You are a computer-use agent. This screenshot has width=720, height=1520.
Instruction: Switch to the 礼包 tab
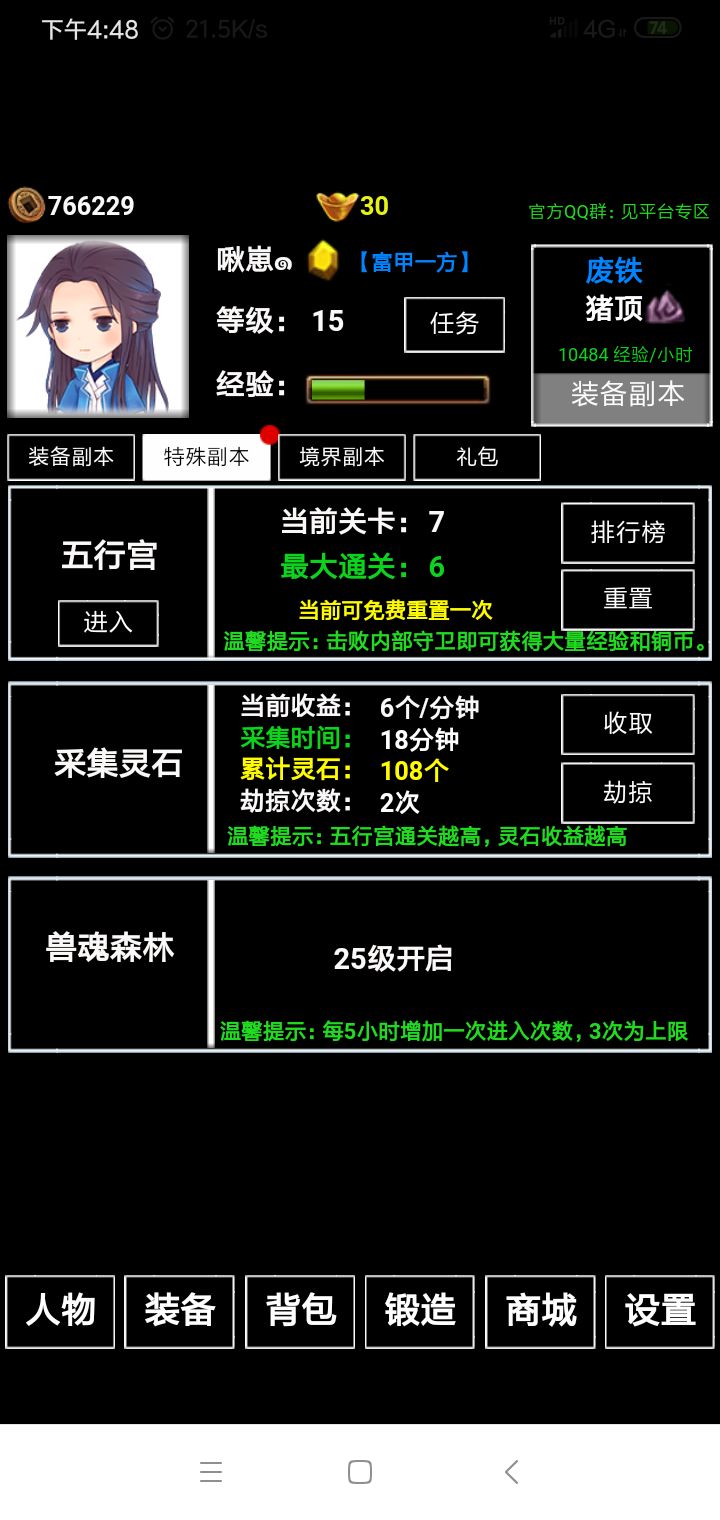pos(477,456)
